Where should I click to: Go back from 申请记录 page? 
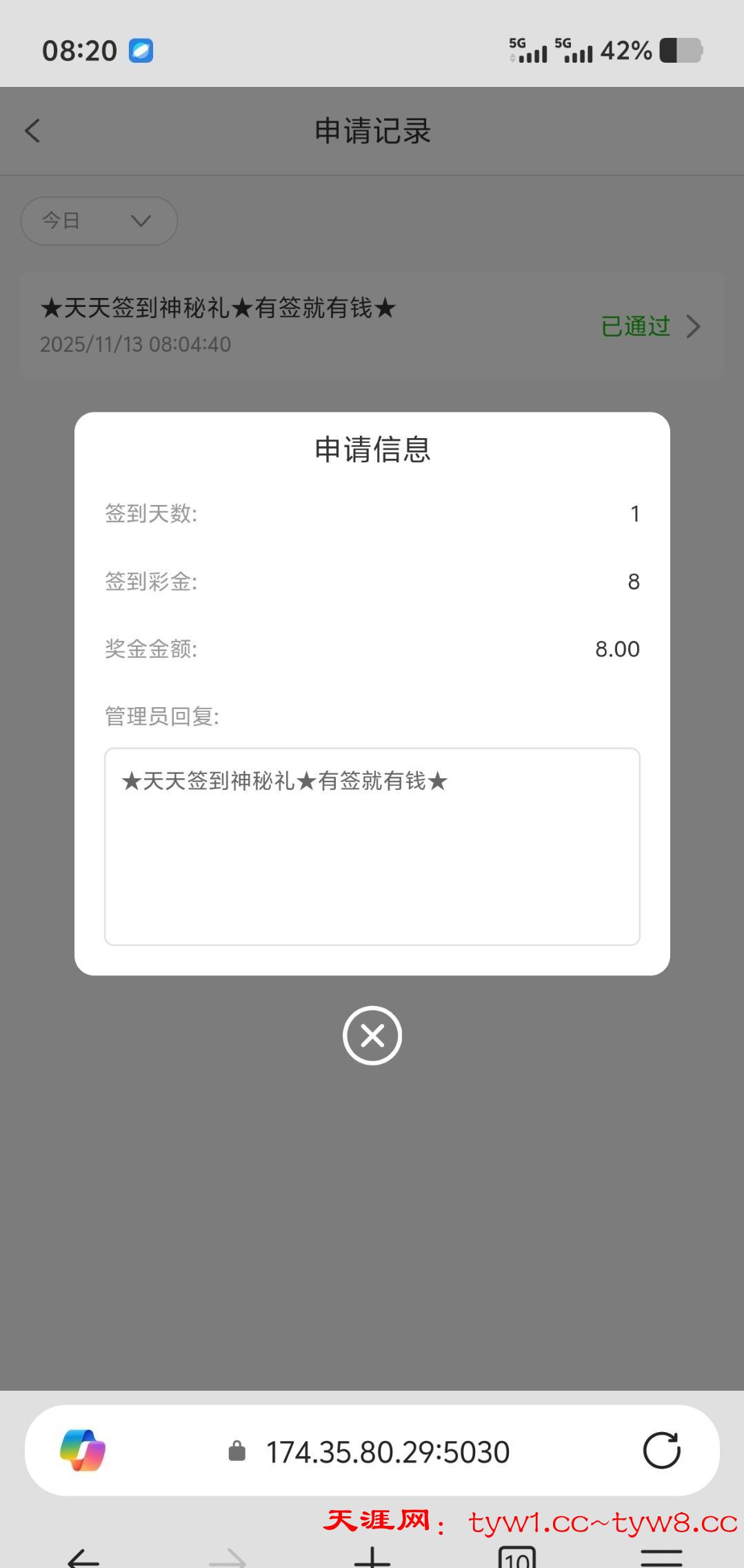(x=32, y=130)
